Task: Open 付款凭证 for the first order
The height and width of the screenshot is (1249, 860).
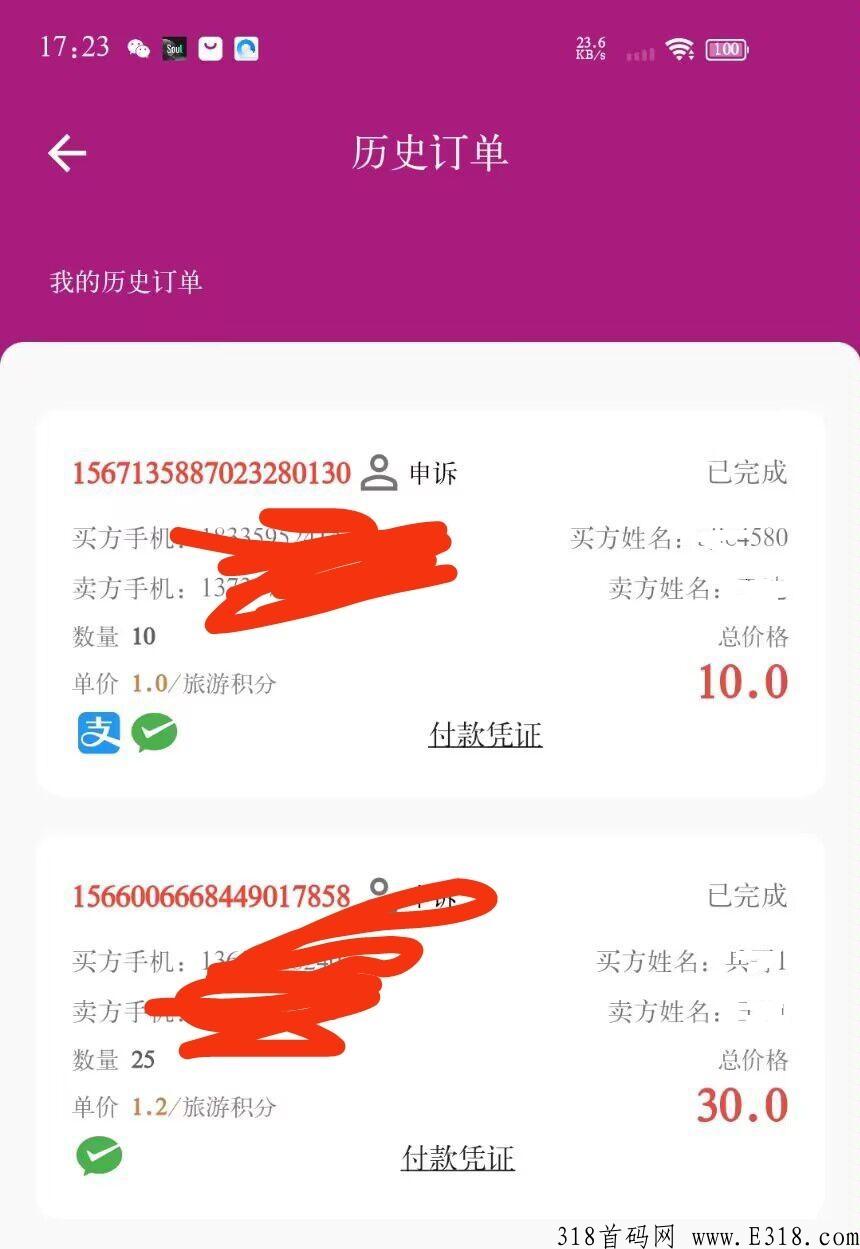Action: point(485,735)
